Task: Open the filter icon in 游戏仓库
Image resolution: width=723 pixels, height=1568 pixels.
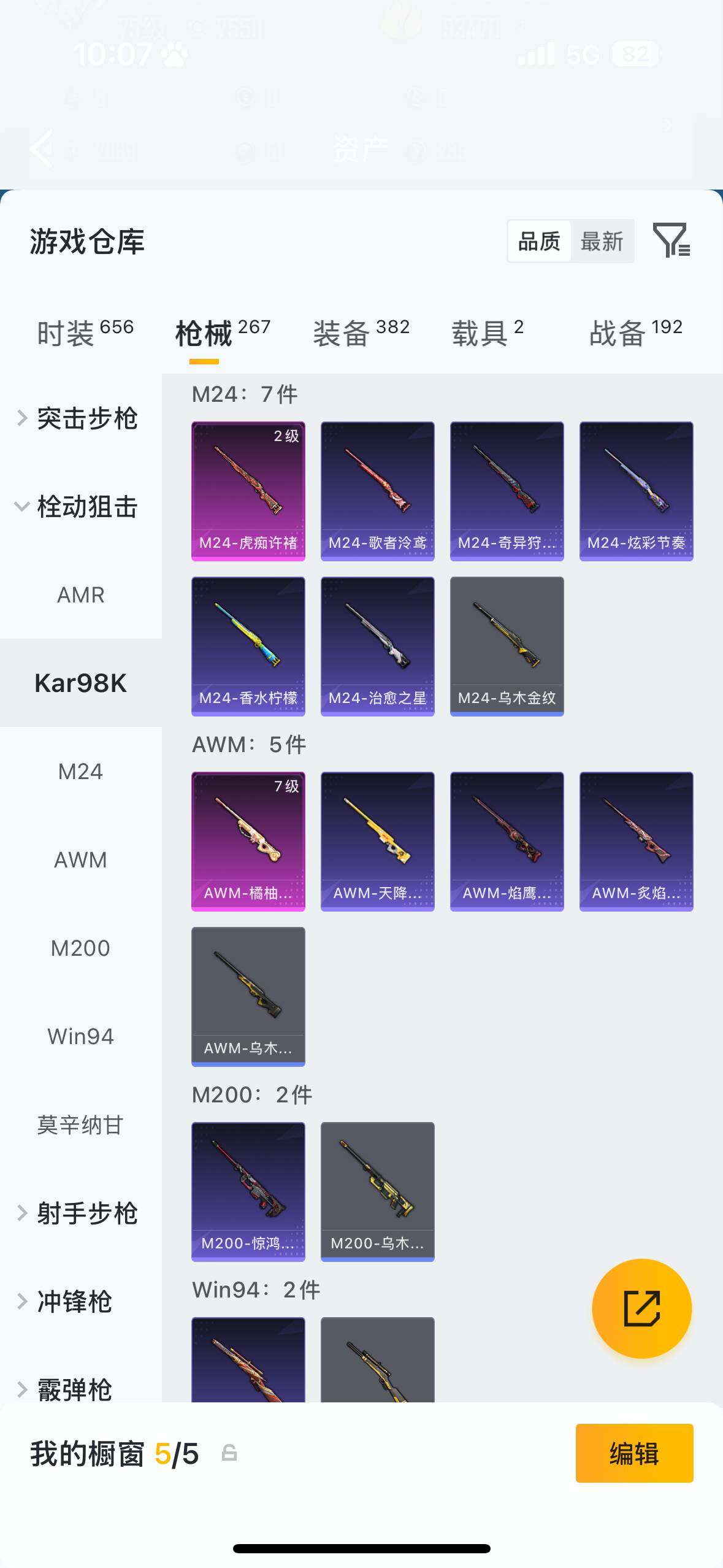Action: click(671, 240)
